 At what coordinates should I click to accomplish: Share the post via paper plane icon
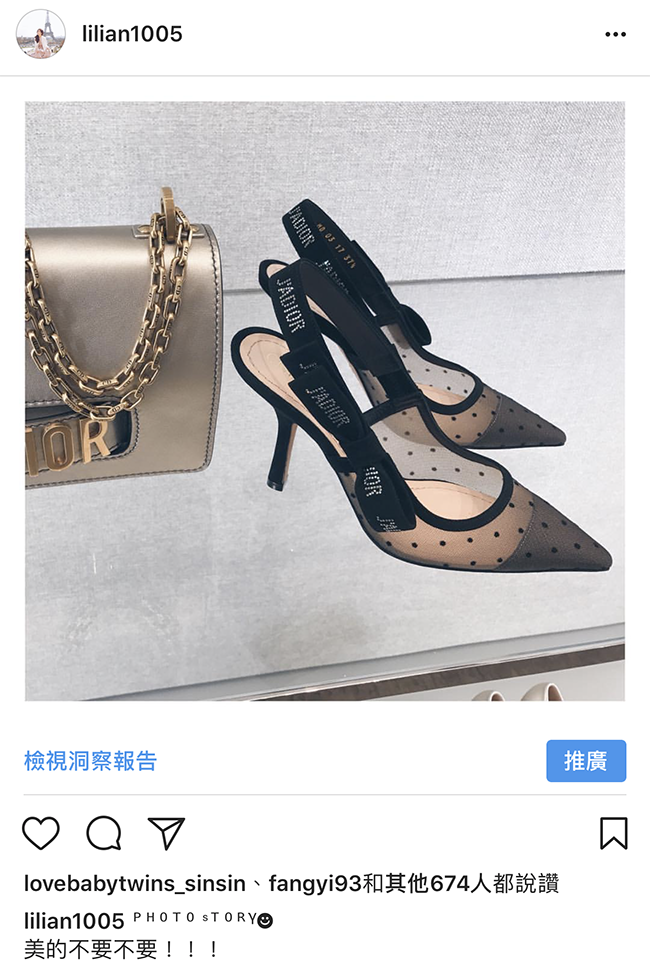tap(166, 833)
